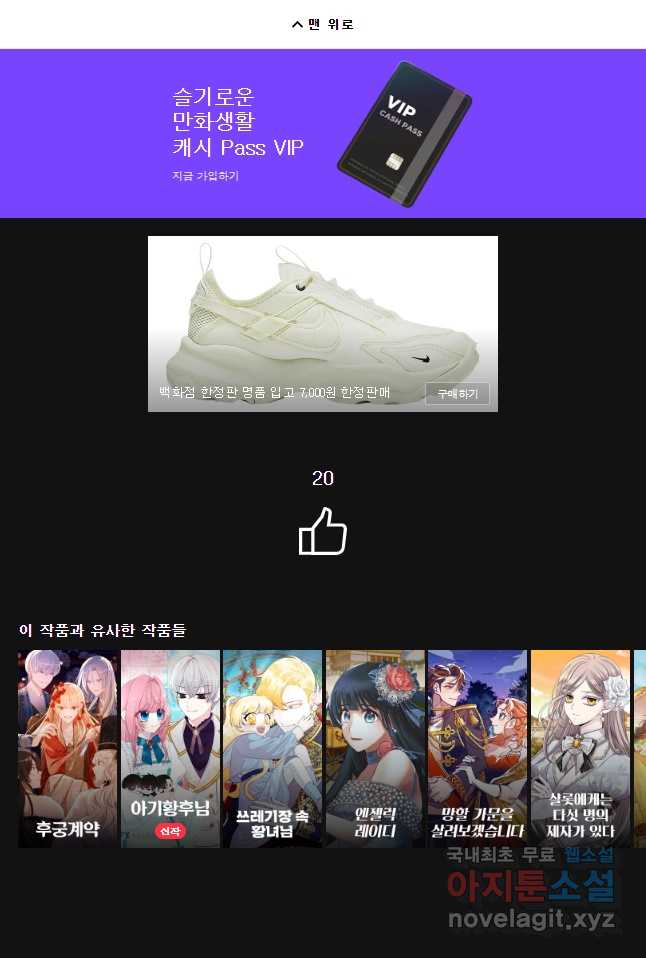Open the 후궁계약 webtoon

[x=68, y=748]
